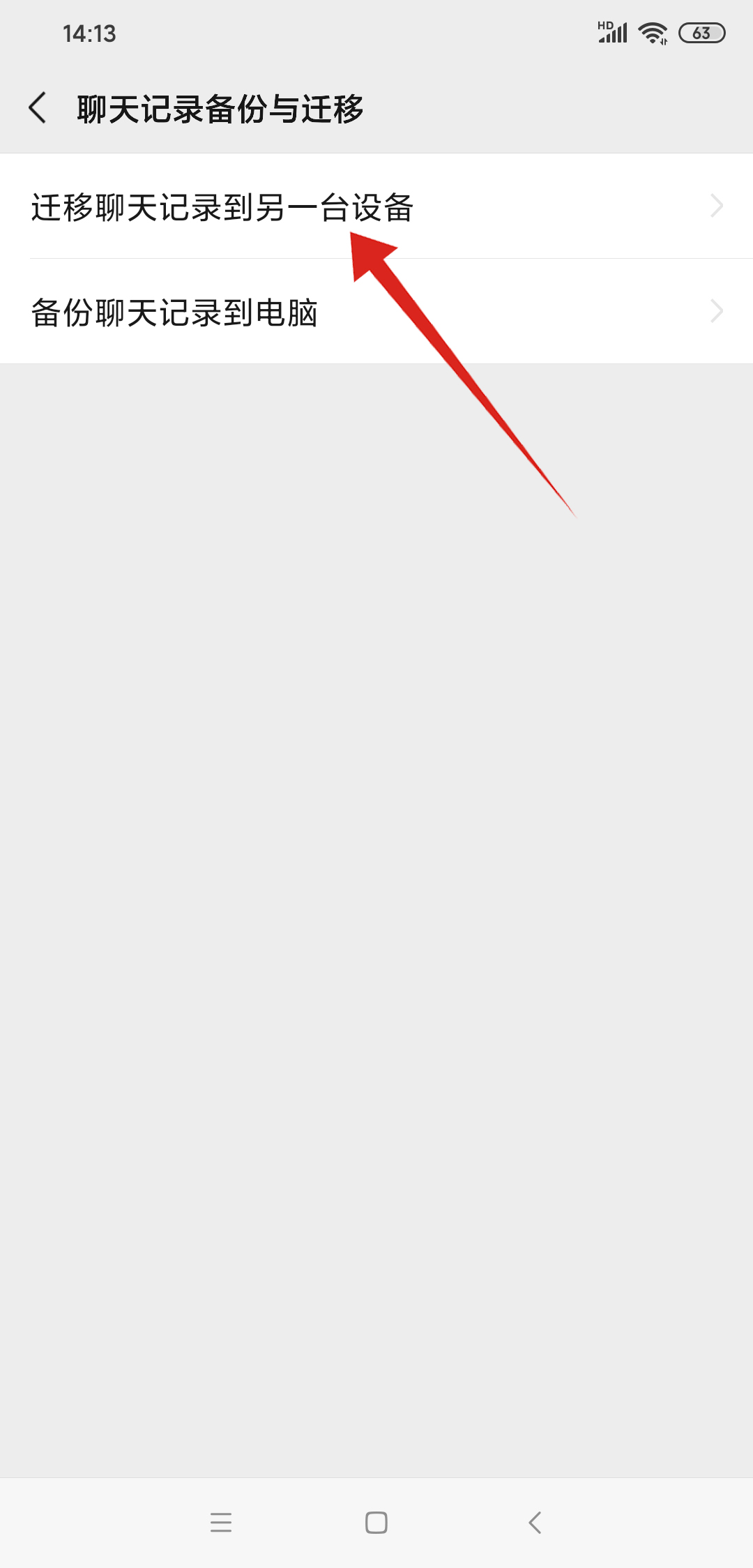
Task: Tap the system home button
Action: pos(376,1522)
